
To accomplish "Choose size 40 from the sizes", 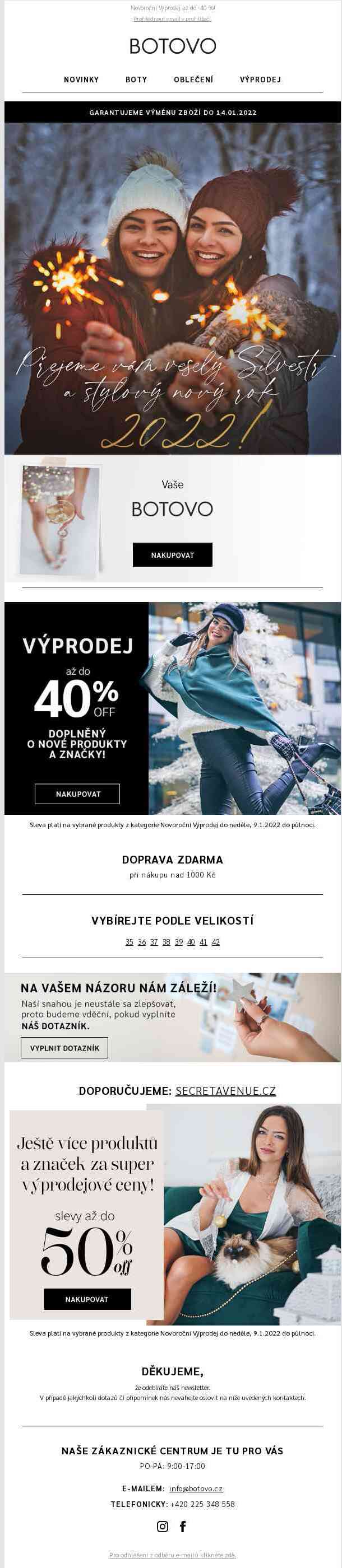I will [191, 942].
